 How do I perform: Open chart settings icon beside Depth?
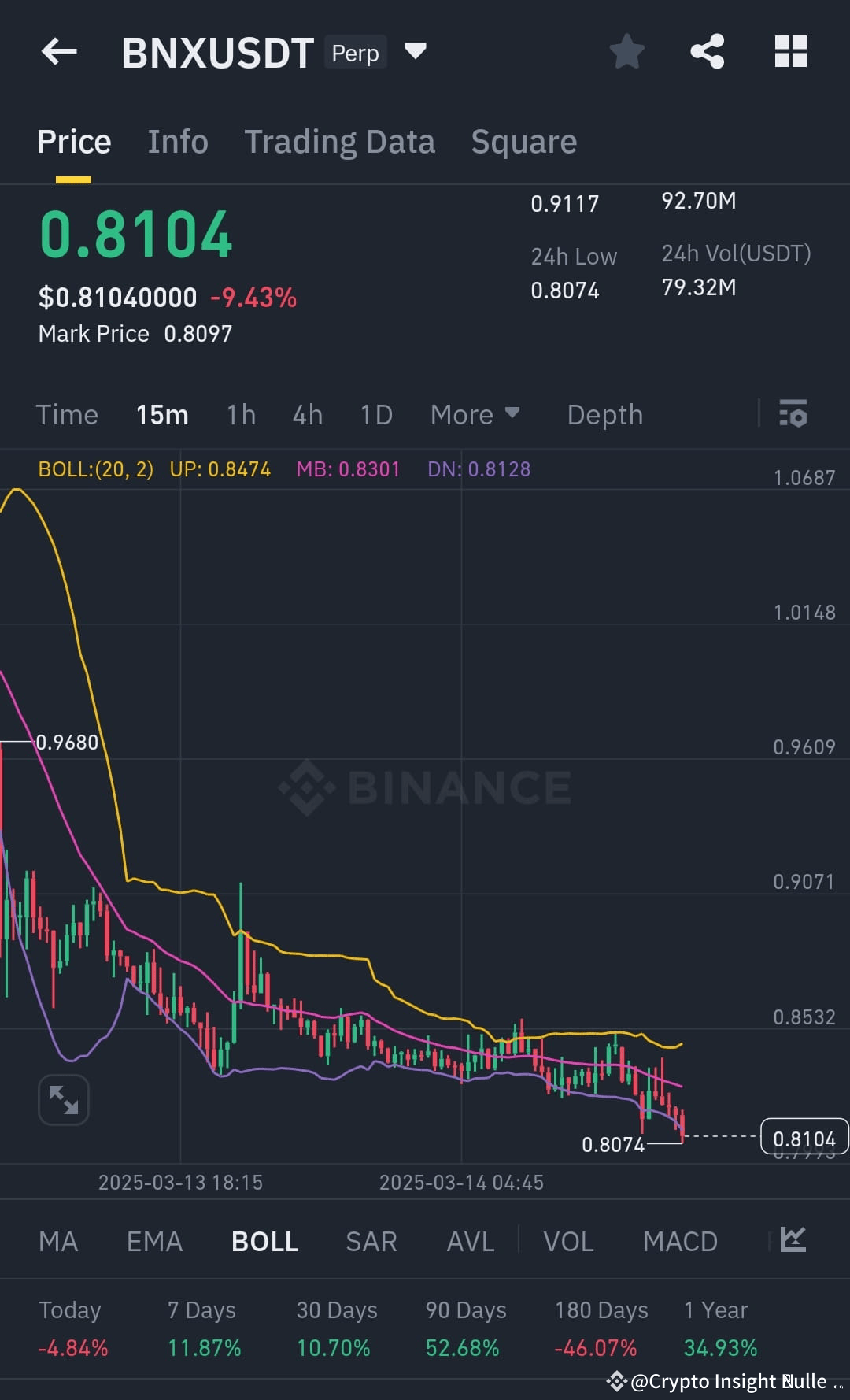(793, 414)
